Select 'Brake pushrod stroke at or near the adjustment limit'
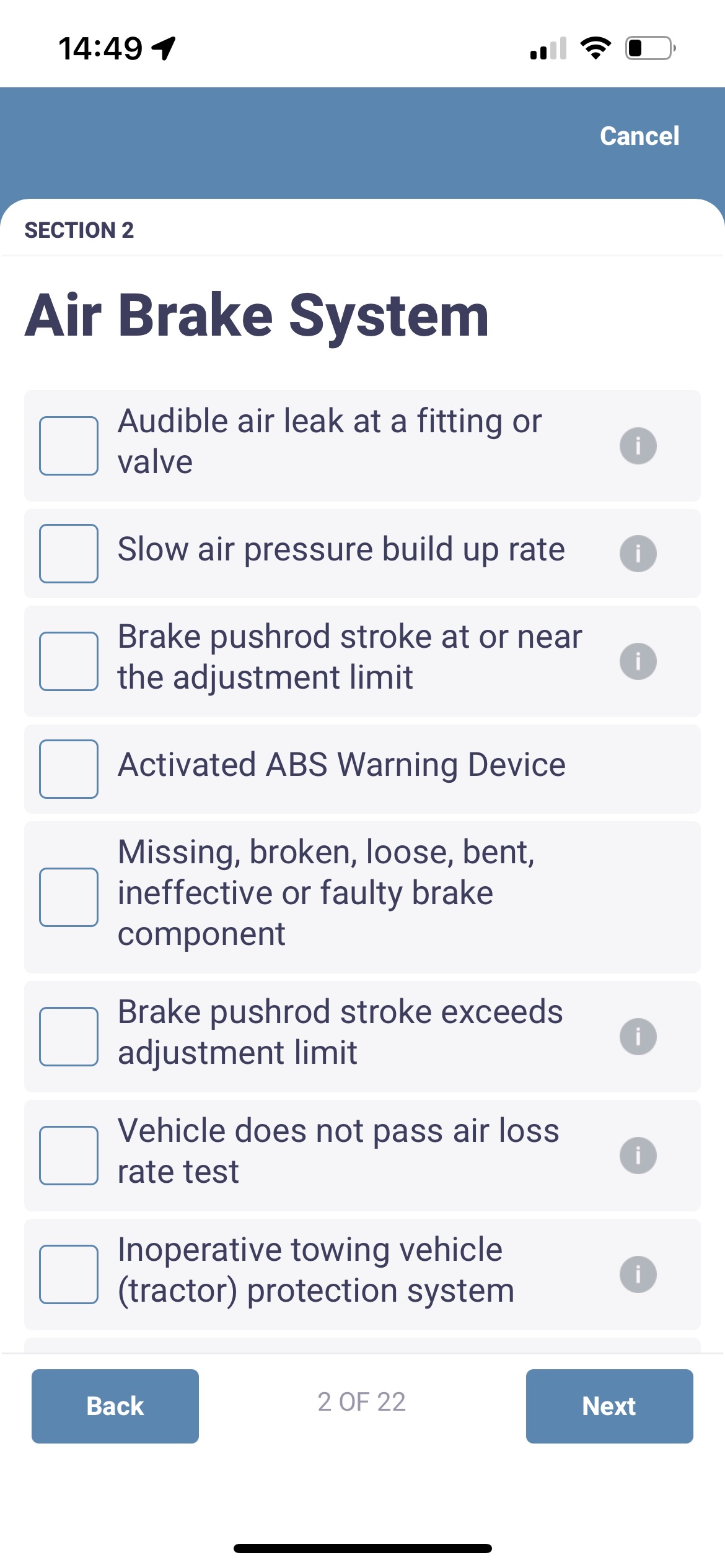This screenshot has width=725, height=1568. pos(69,661)
